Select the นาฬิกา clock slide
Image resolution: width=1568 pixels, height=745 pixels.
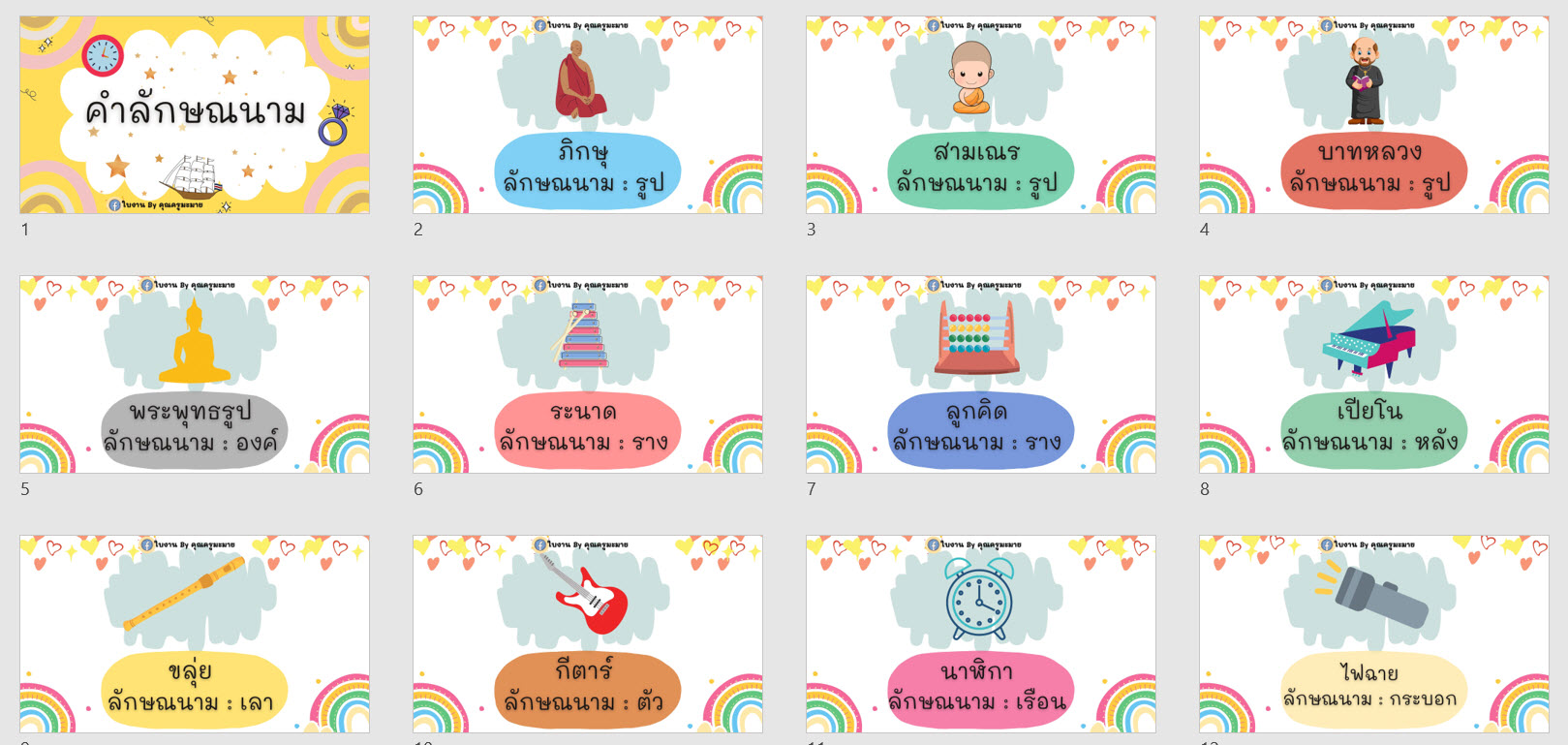(981, 634)
